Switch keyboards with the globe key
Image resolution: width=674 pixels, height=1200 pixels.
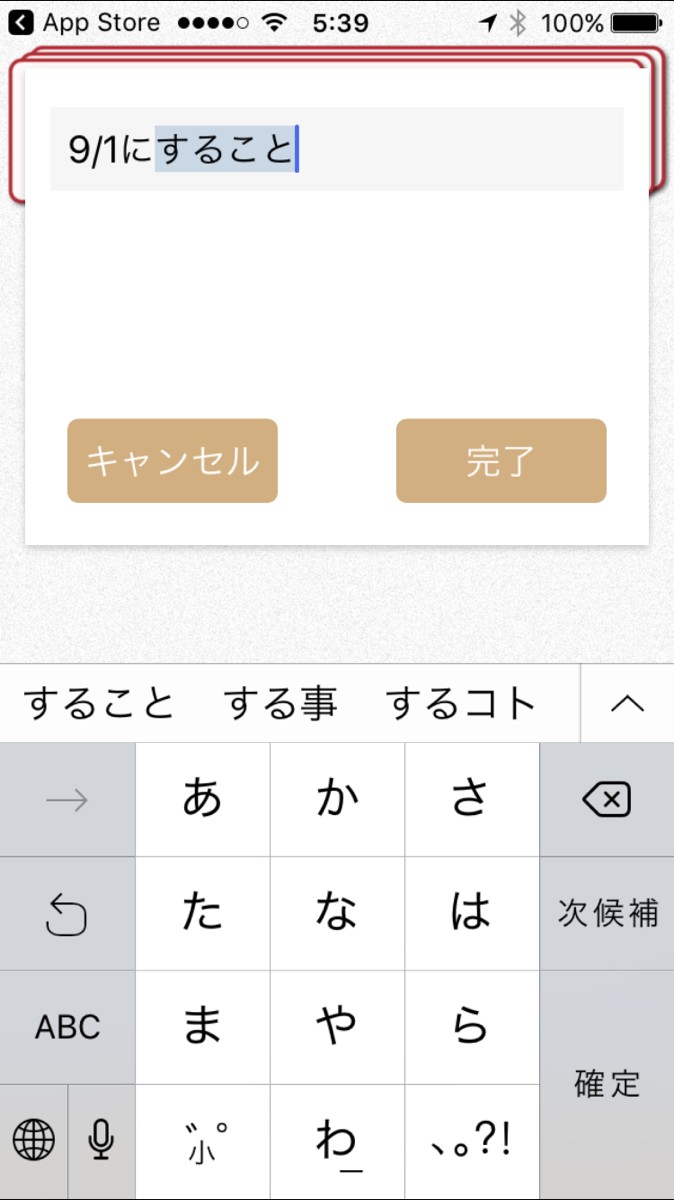coord(34,1140)
